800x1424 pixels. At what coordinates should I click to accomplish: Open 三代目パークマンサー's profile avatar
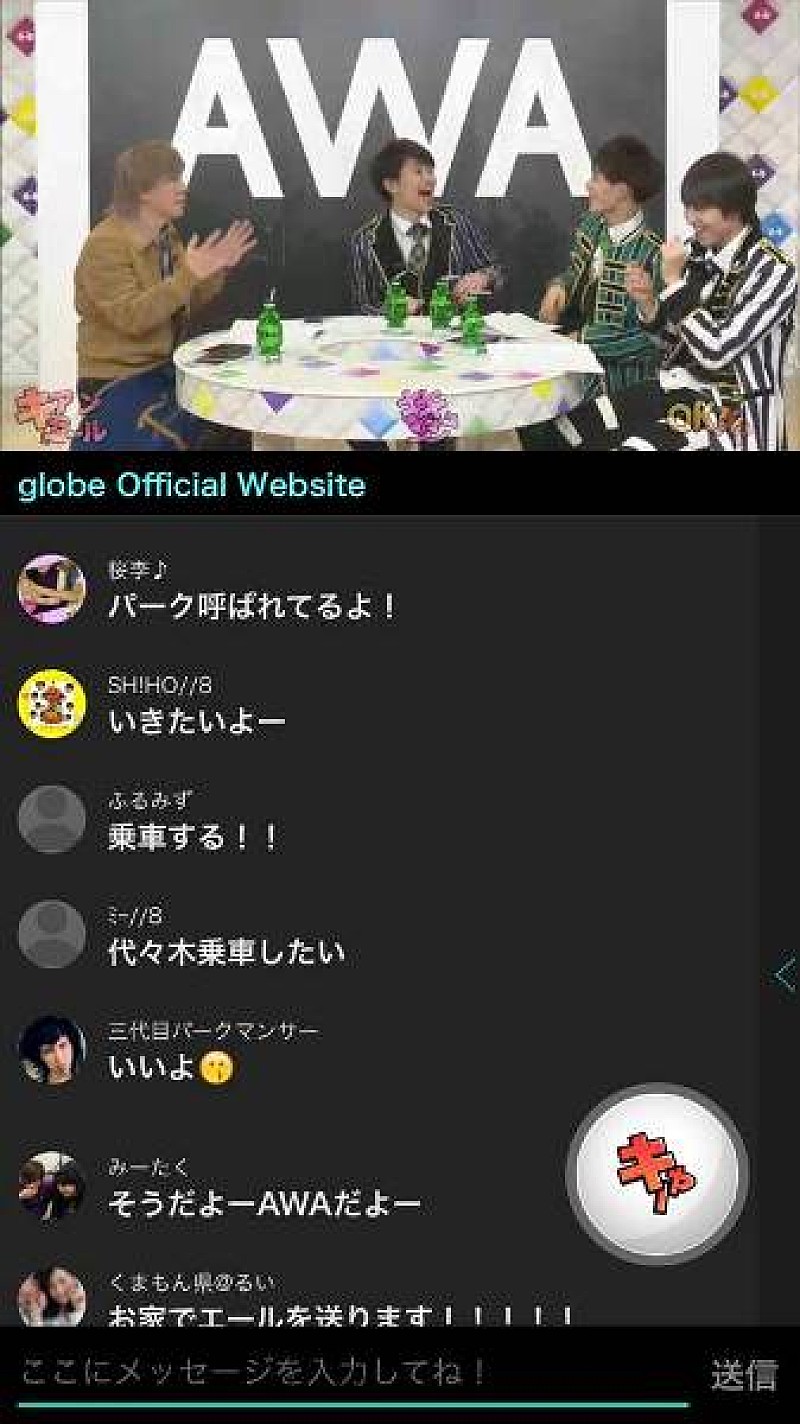tap(51, 1050)
